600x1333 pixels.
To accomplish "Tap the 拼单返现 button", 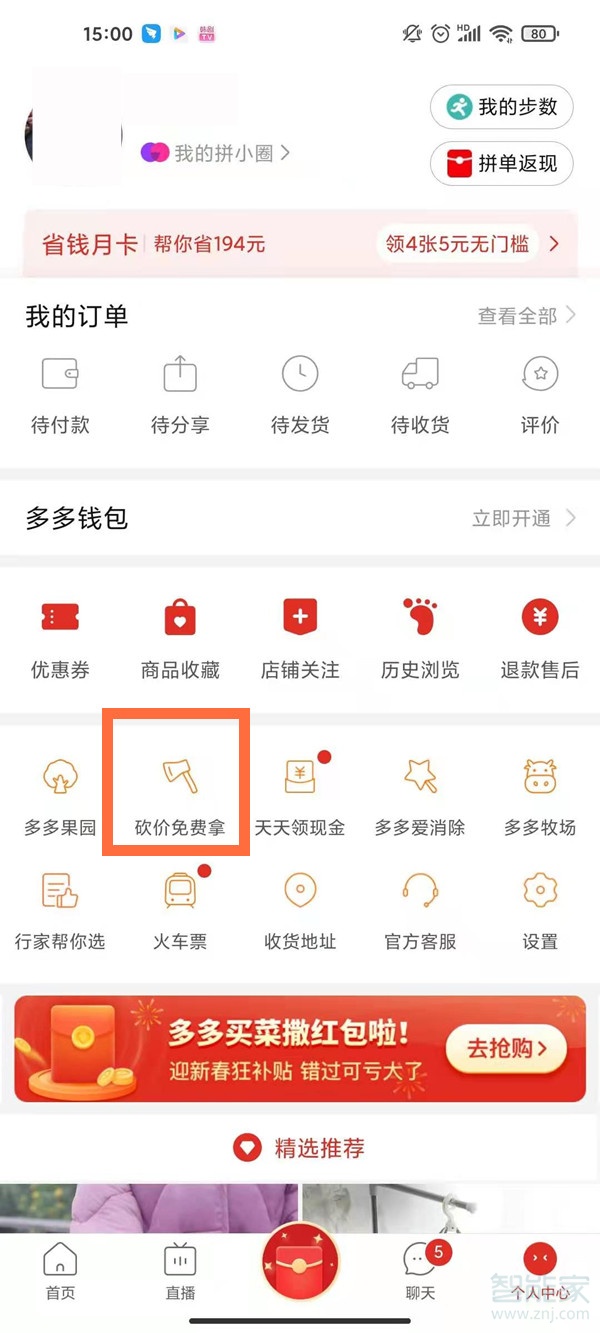I will (501, 163).
